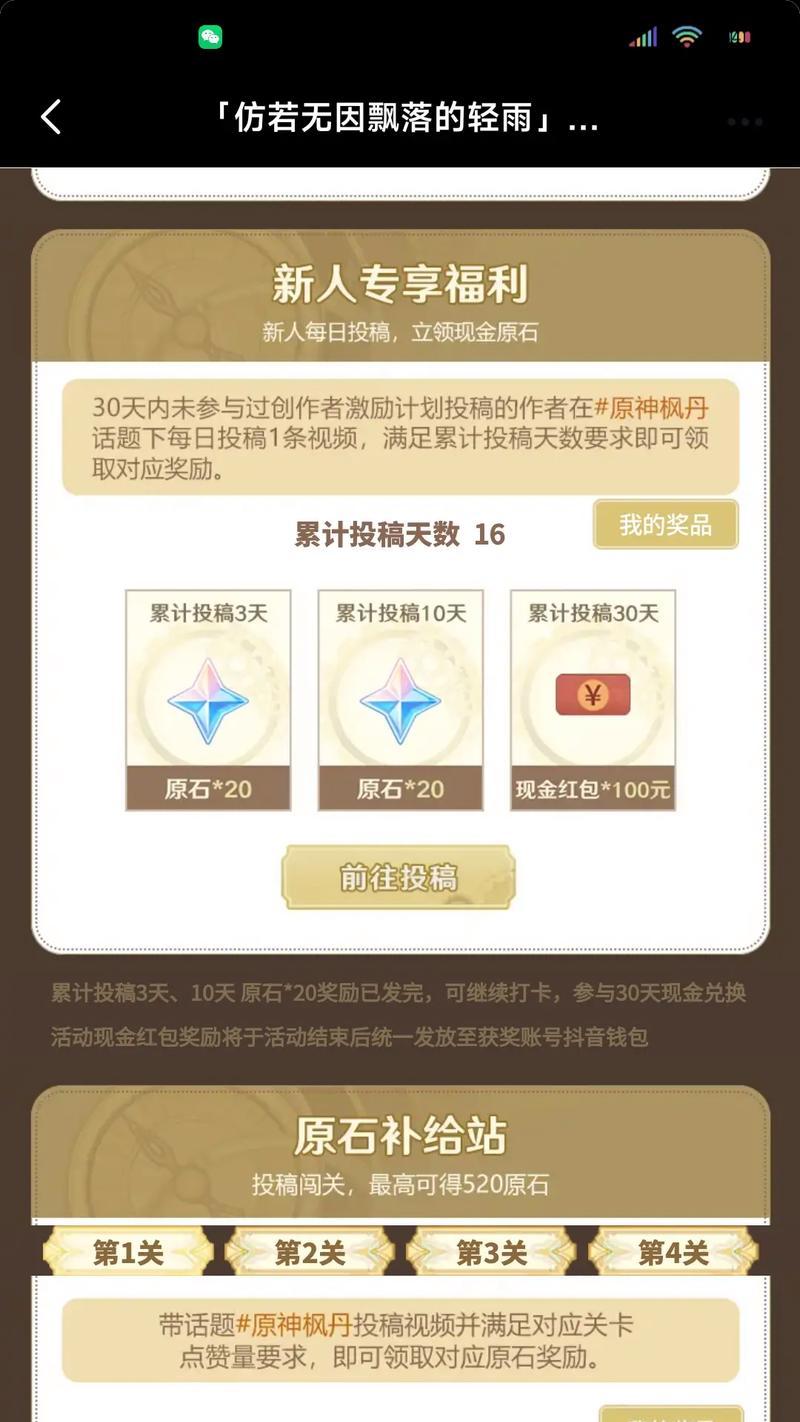This screenshot has height=1422, width=800.
Task: Open 我的奖品 under 新人专享福利
Action: coord(665,525)
